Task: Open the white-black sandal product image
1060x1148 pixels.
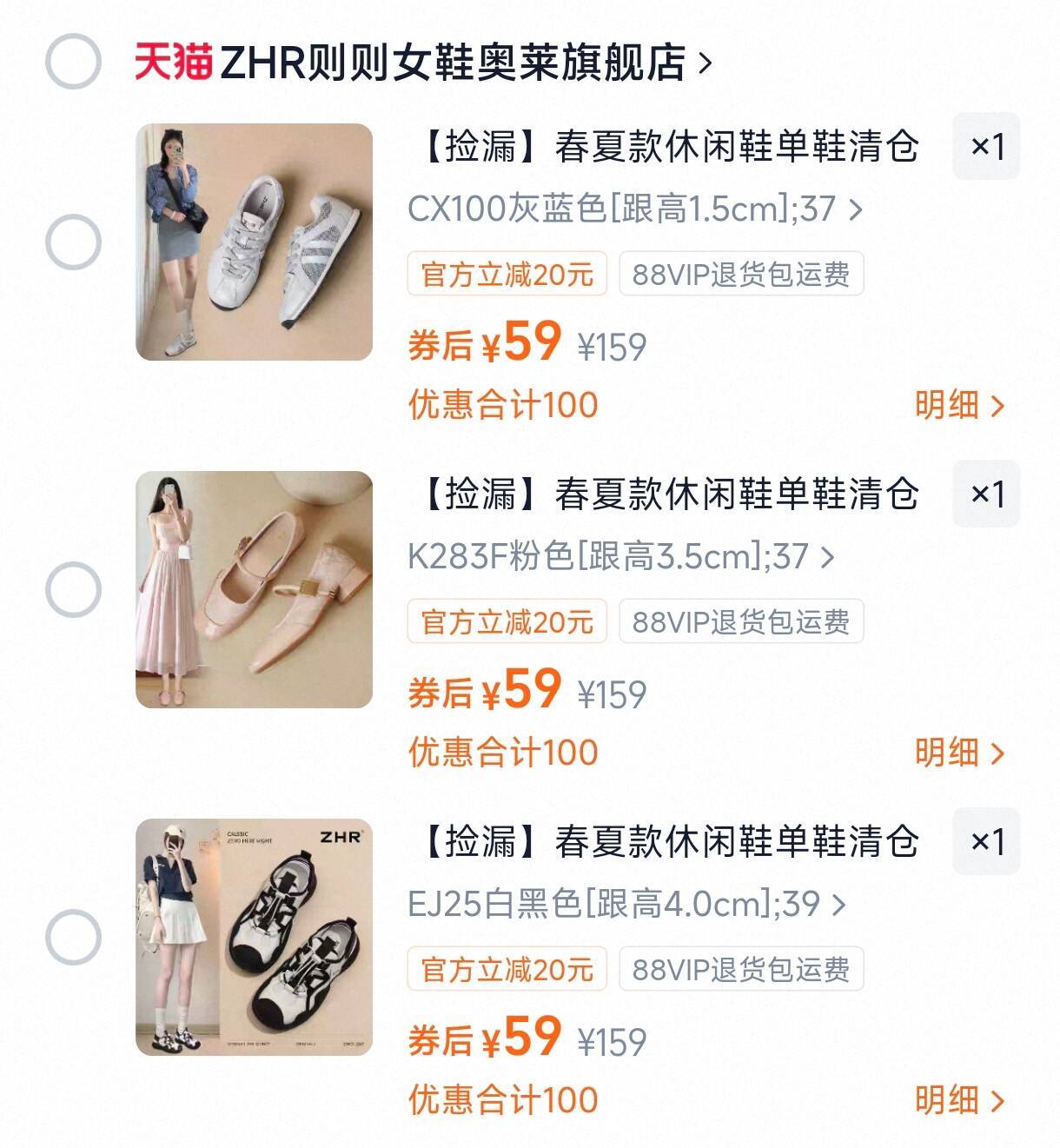Action: (x=254, y=938)
